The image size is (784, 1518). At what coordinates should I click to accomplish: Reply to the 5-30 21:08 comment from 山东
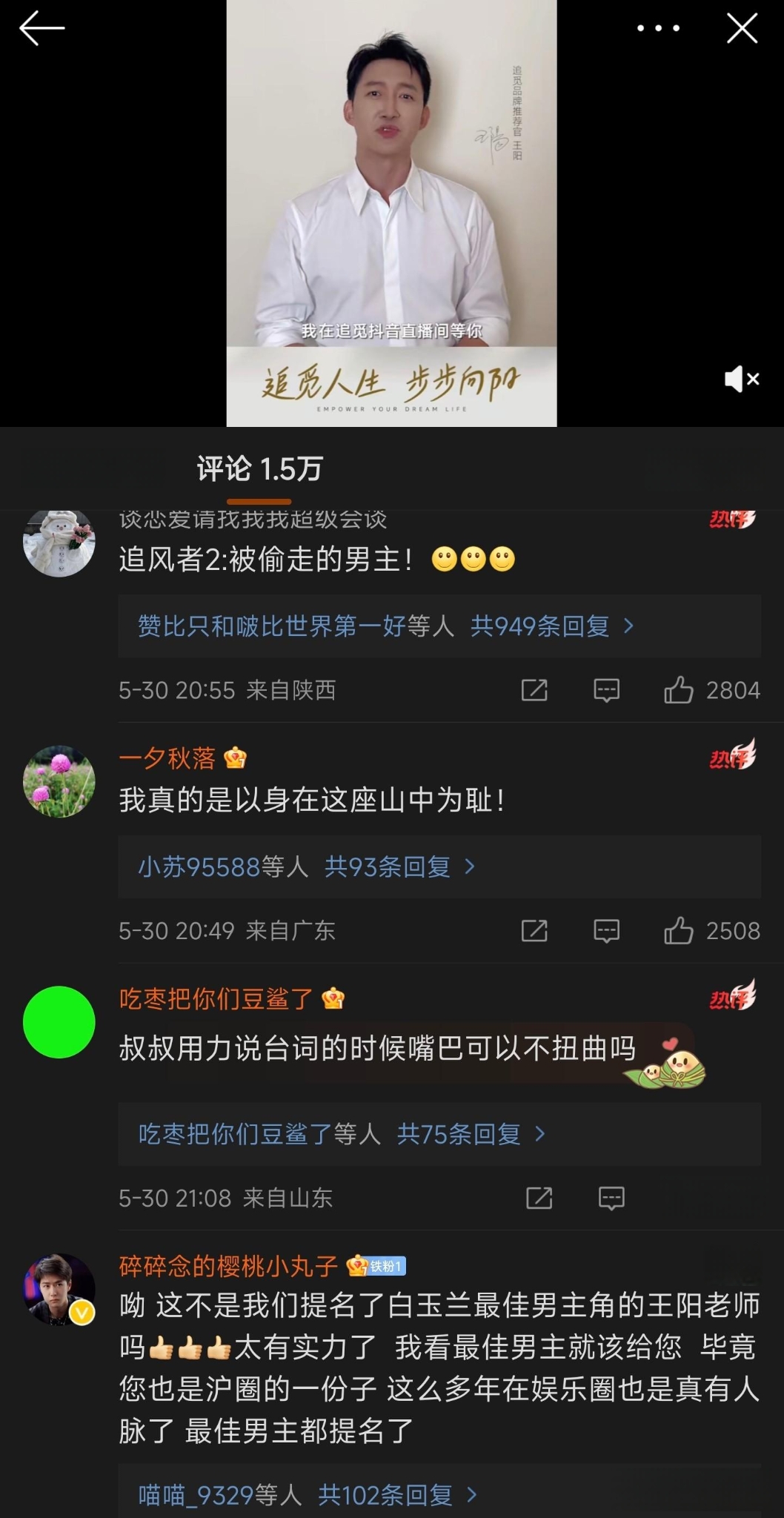(611, 1198)
